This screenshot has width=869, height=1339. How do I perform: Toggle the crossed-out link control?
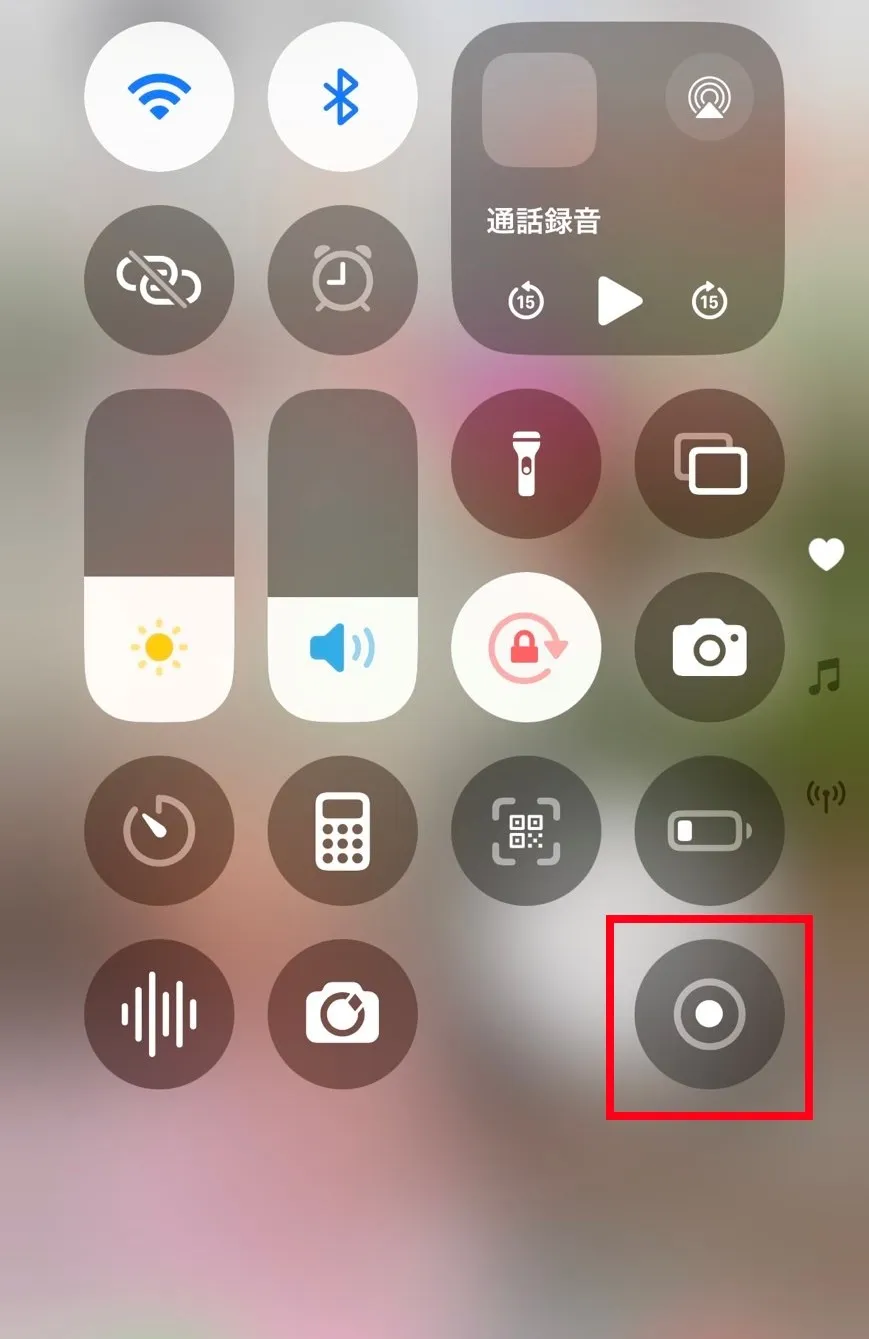point(159,280)
